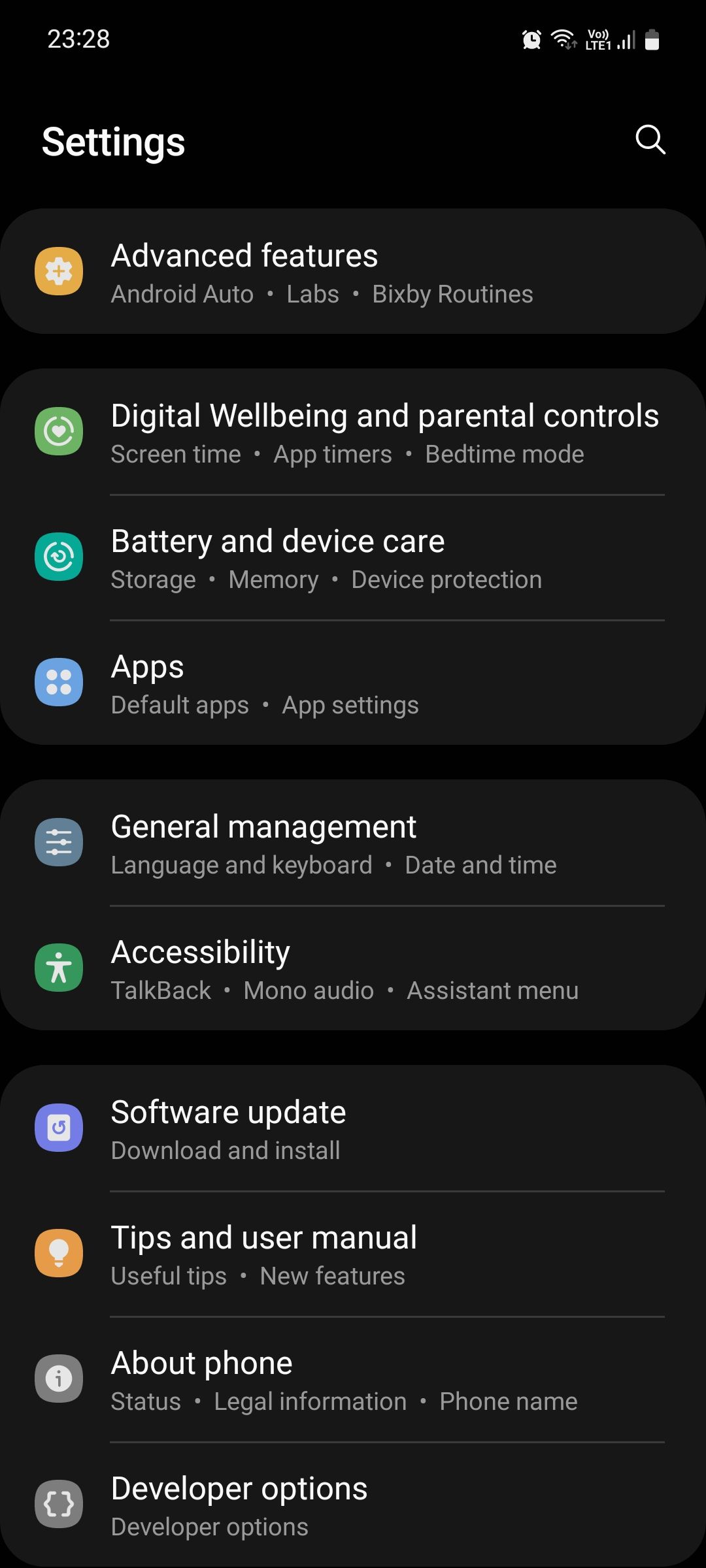Open the Accessibility person icon
The image size is (706, 1568).
click(59, 968)
